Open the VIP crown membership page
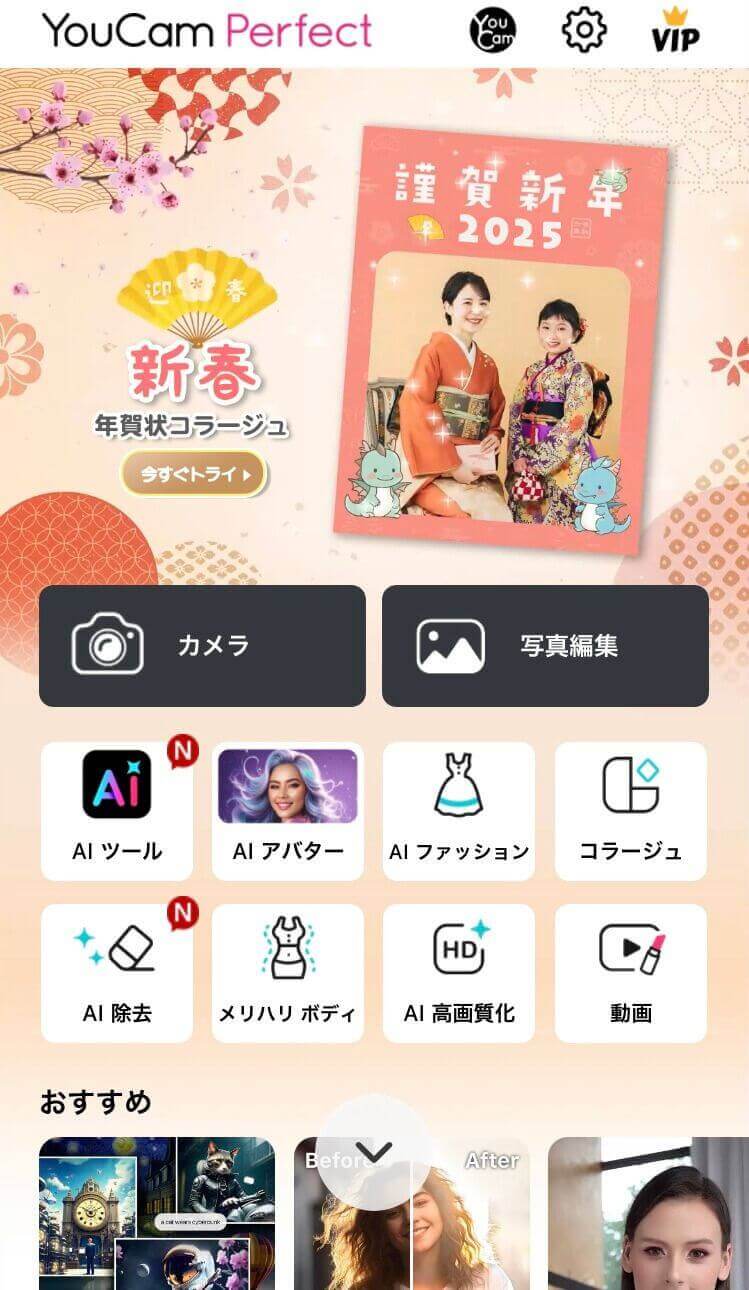749x1290 pixels. click(675, 31)
